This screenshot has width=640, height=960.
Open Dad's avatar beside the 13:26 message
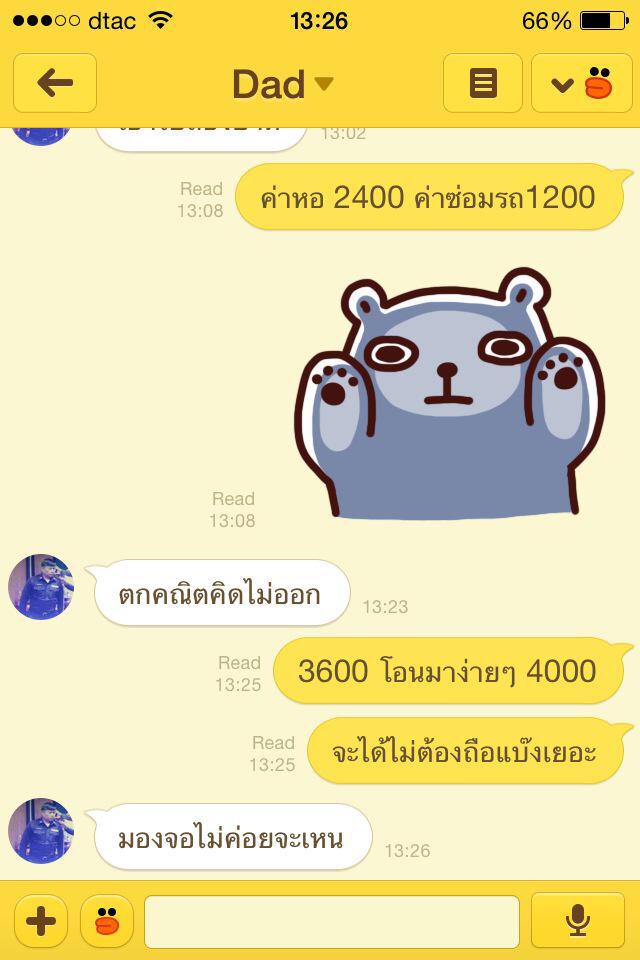tap(41, 831)
